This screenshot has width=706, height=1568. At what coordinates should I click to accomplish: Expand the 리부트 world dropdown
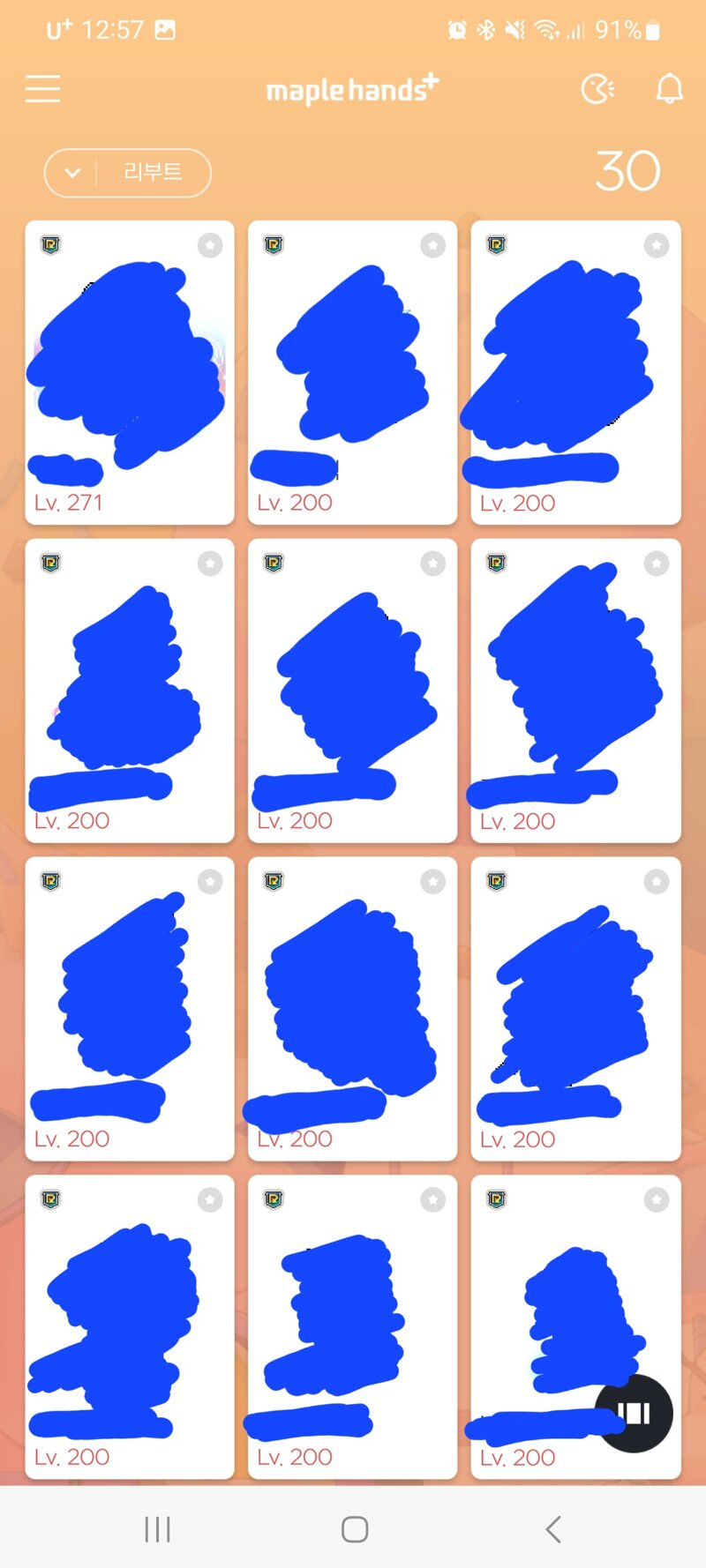[x=127, y=173]
